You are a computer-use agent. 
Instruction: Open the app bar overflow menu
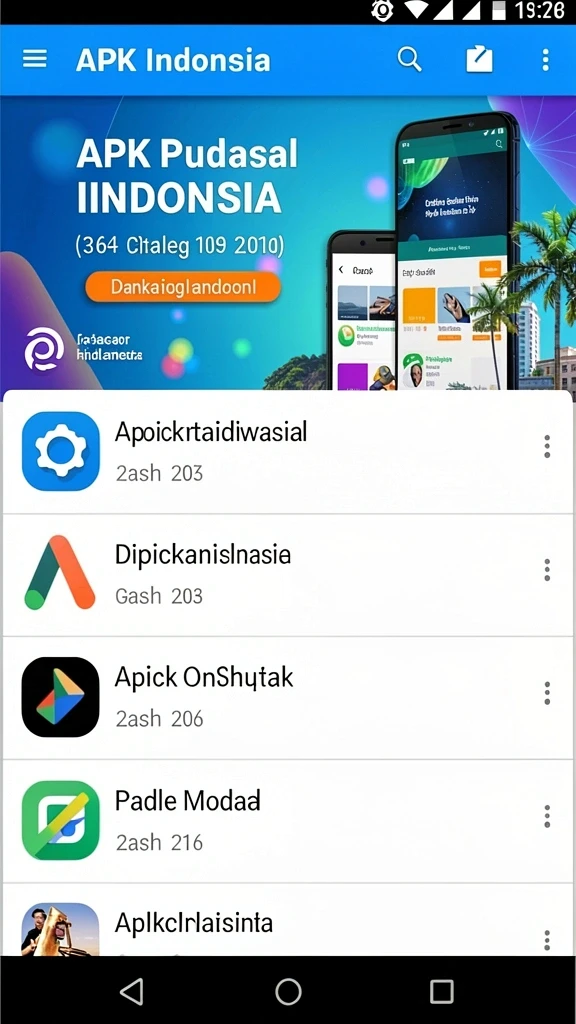coord(545,59)
